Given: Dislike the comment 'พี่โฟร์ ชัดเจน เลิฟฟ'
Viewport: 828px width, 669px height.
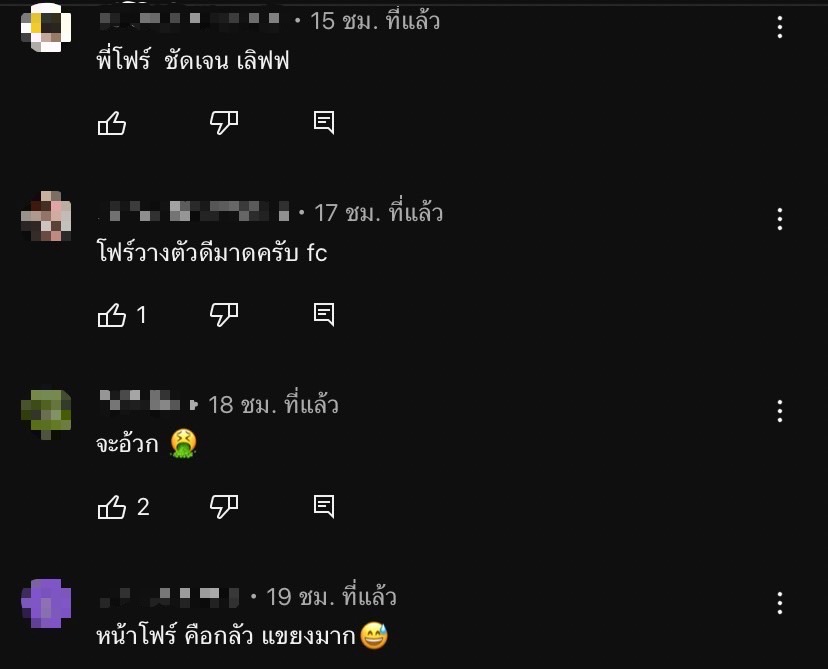Looking at the screenshot, I should (x=223, y=123).
